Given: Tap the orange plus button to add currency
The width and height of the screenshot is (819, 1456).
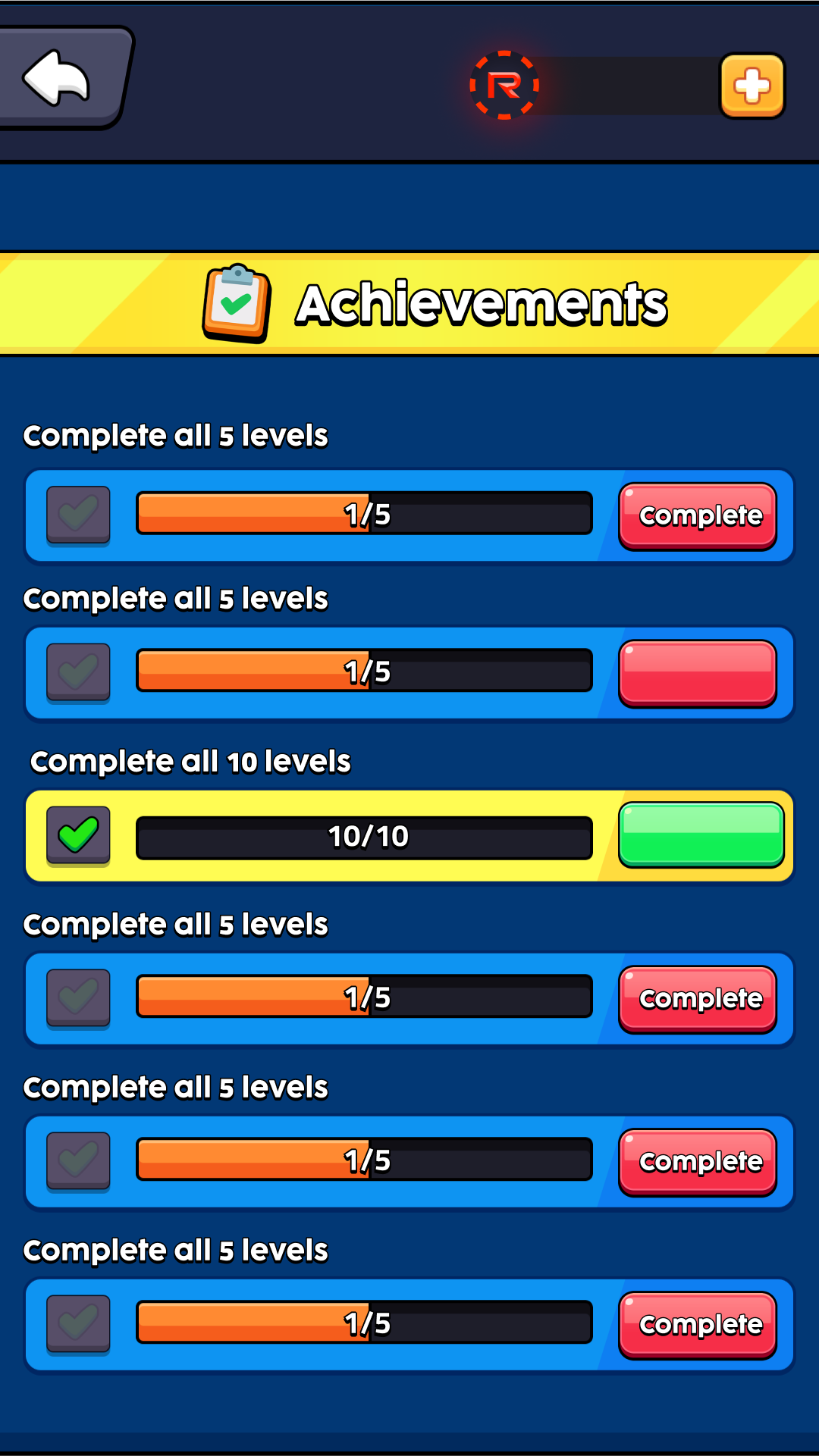Looking at the screenshot, I should coord(752,86).
